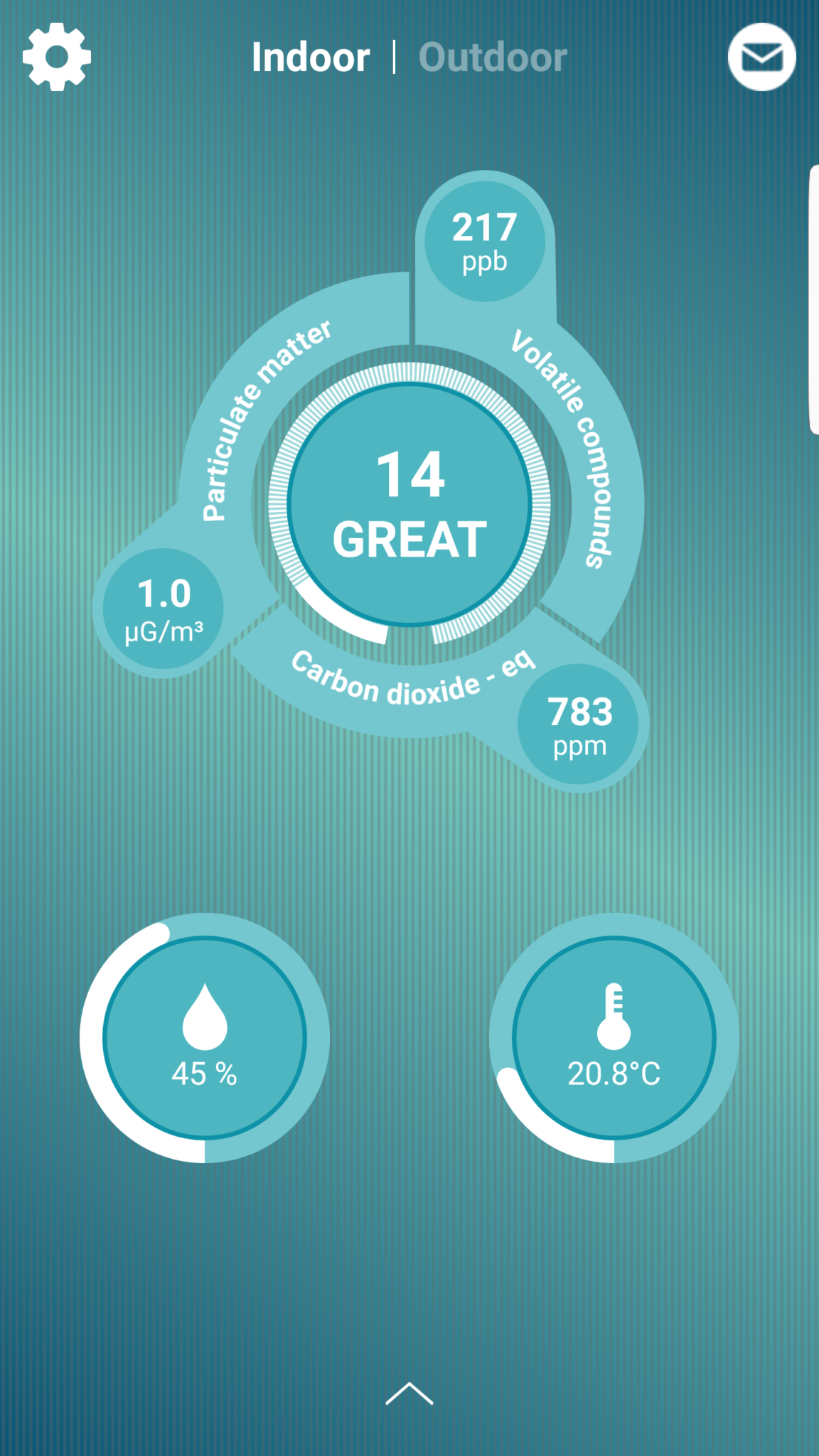Expand the bottom panel with up chevron
This screenshot has height=1456, width=819.
[x=409, y=1393]
